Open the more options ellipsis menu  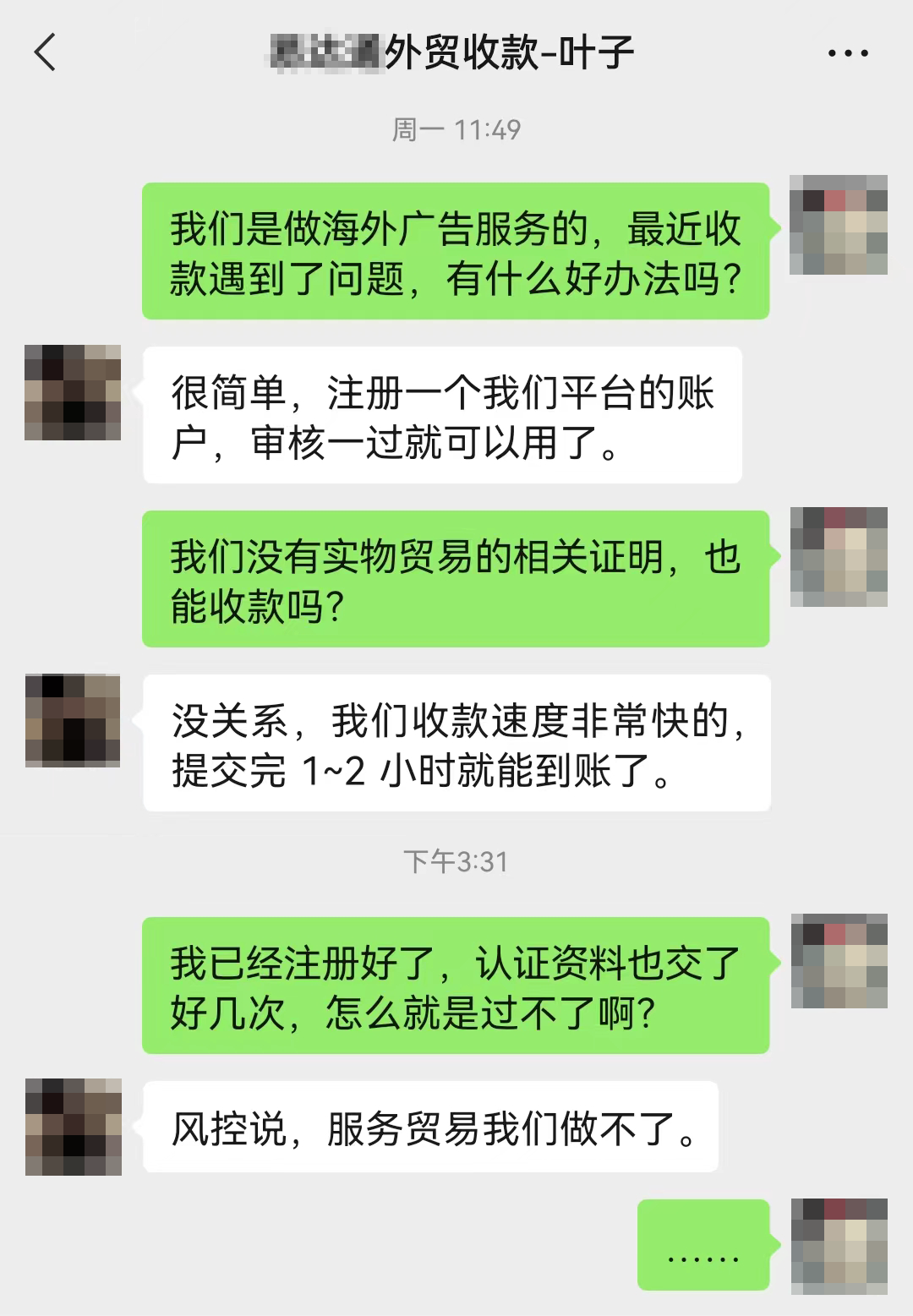[x=848, y=52]
